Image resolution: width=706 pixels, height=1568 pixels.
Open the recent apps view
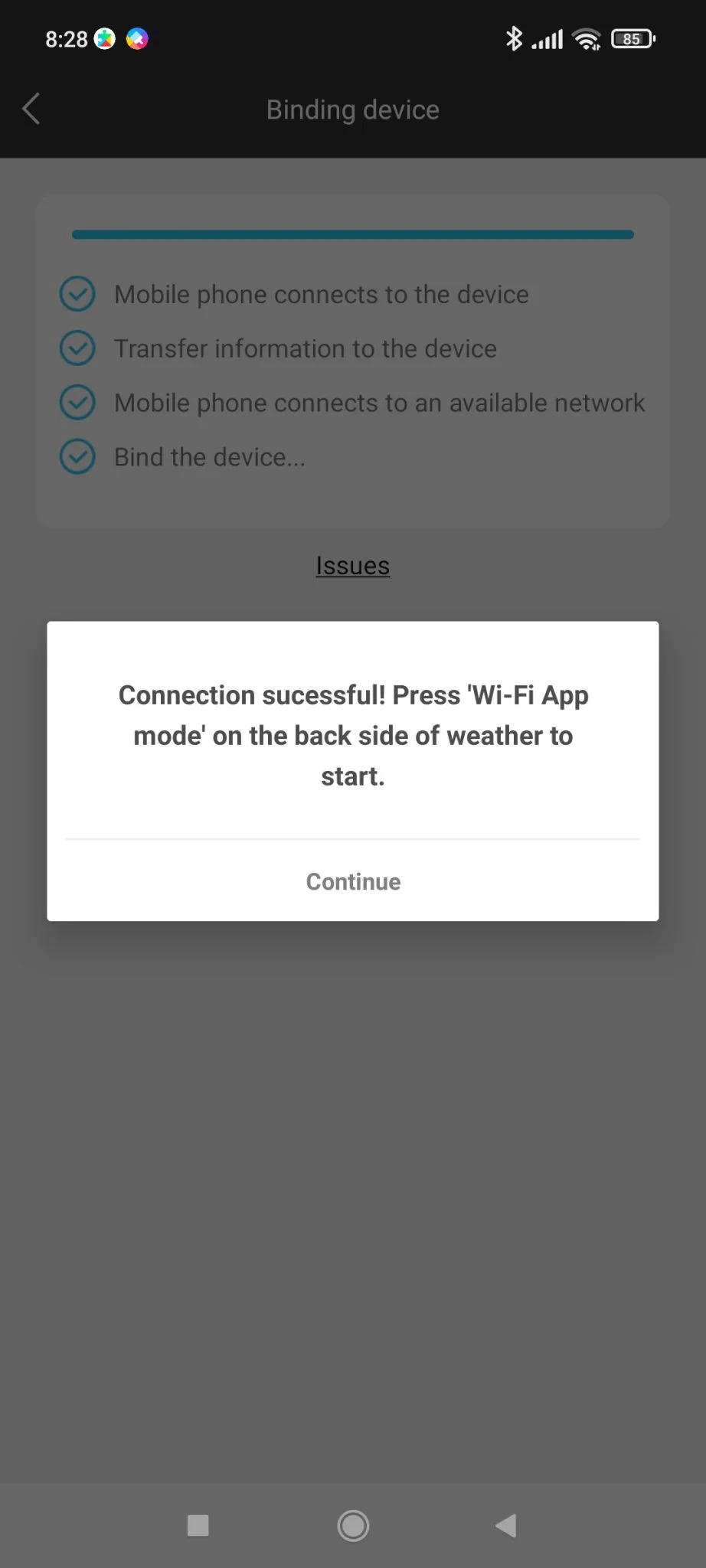pos(198,1525)
